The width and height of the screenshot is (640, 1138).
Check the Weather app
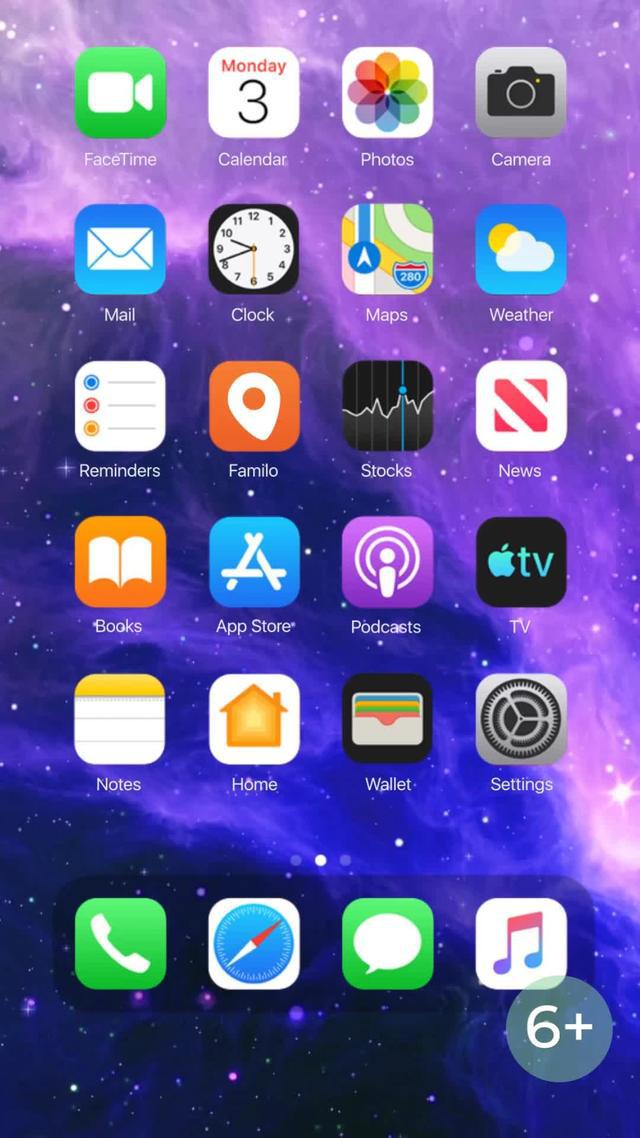click(521, 249)
